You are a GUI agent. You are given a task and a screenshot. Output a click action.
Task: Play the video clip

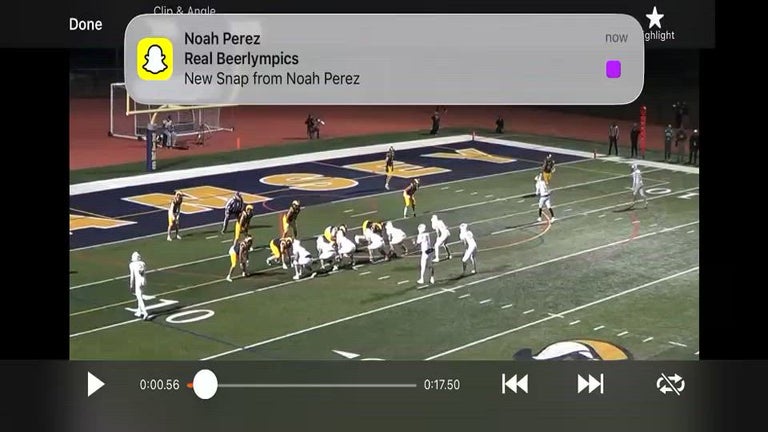[x=96, y=384]
